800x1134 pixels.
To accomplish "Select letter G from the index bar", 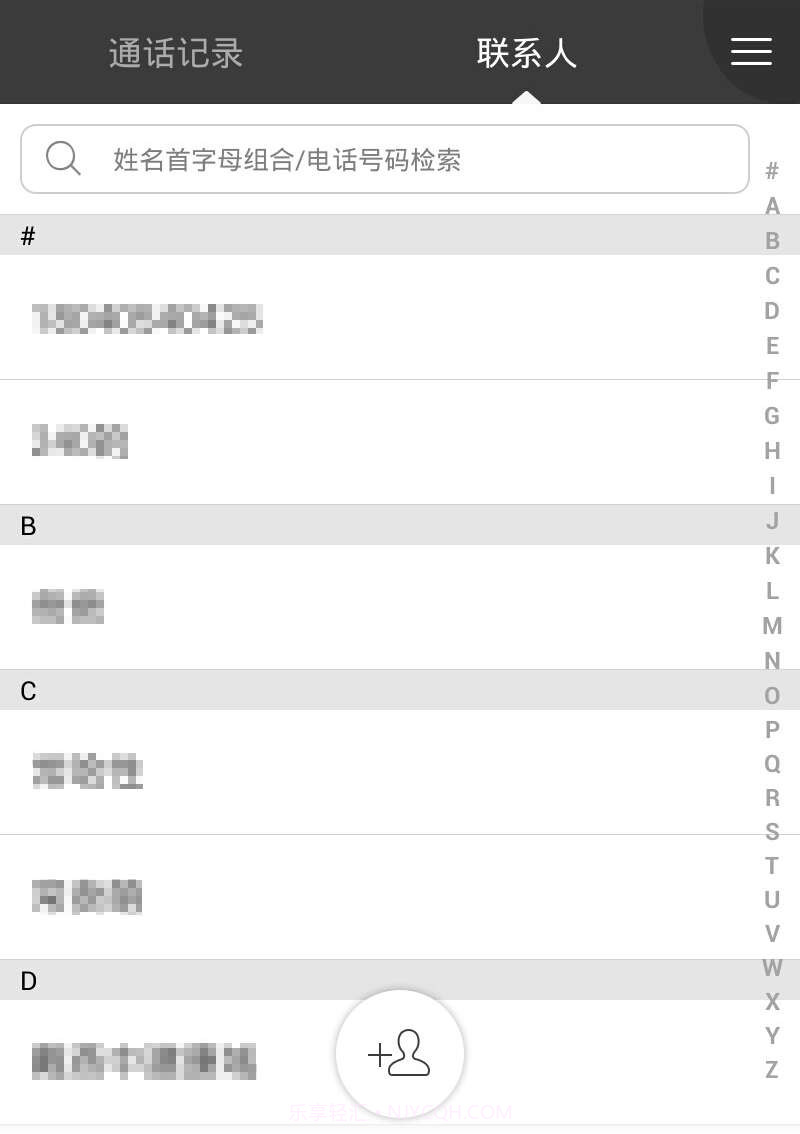I will click(771, 415).
